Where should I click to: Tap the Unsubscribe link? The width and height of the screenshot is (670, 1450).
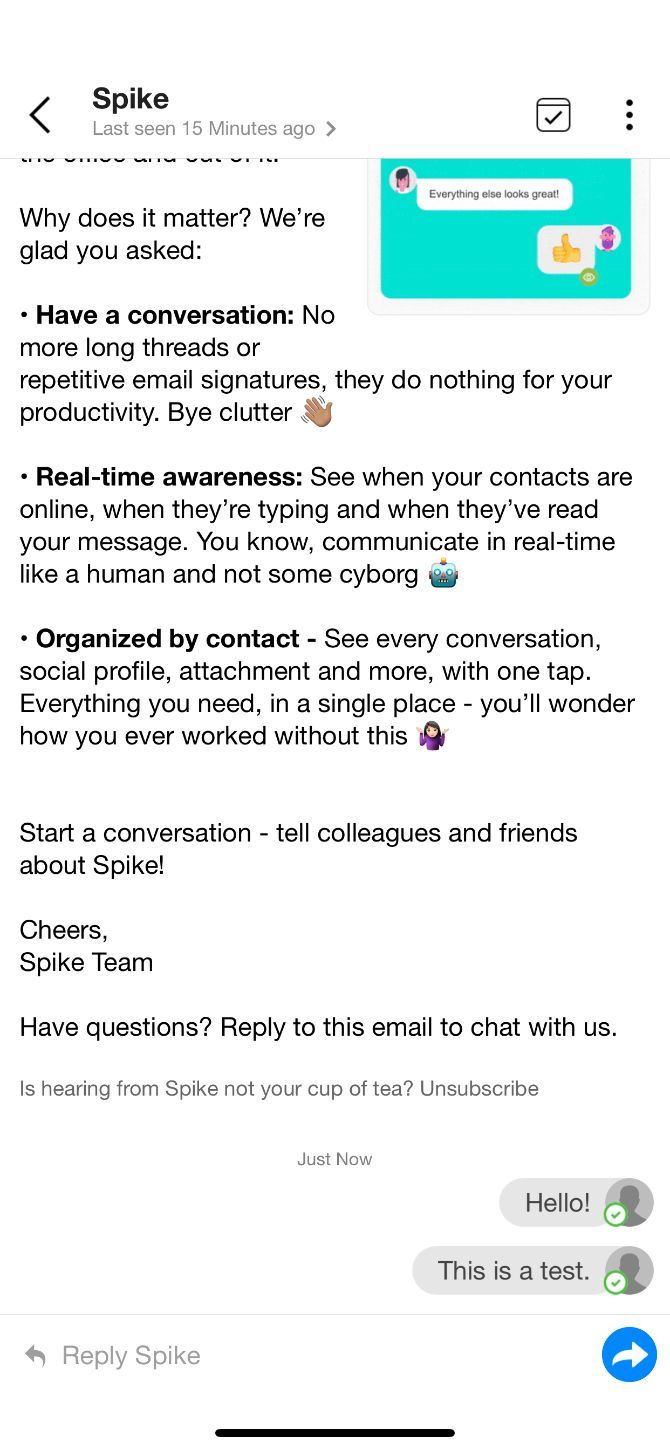pos(479,1088)
